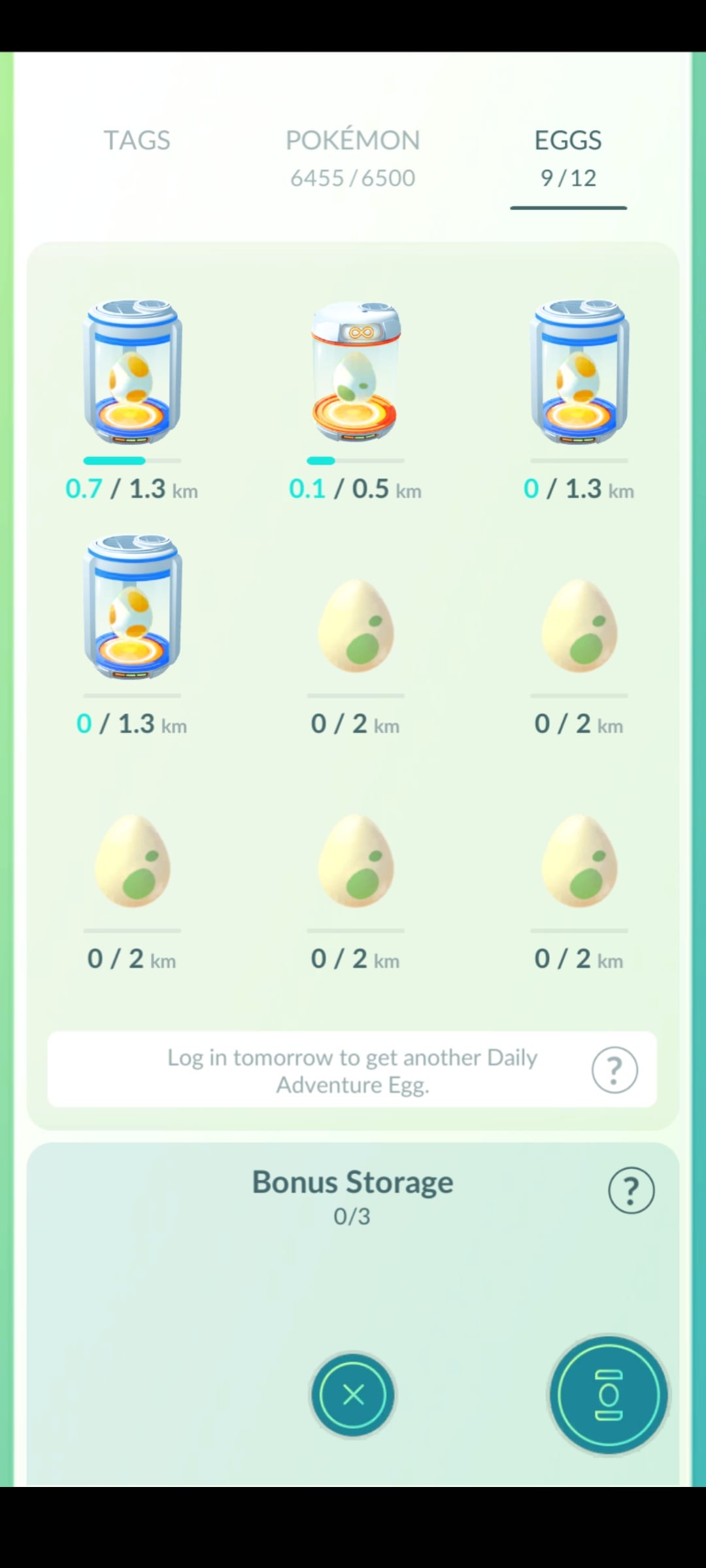Switch to the TAGS tab
The image size is (706, 1568).
[137, 140]
